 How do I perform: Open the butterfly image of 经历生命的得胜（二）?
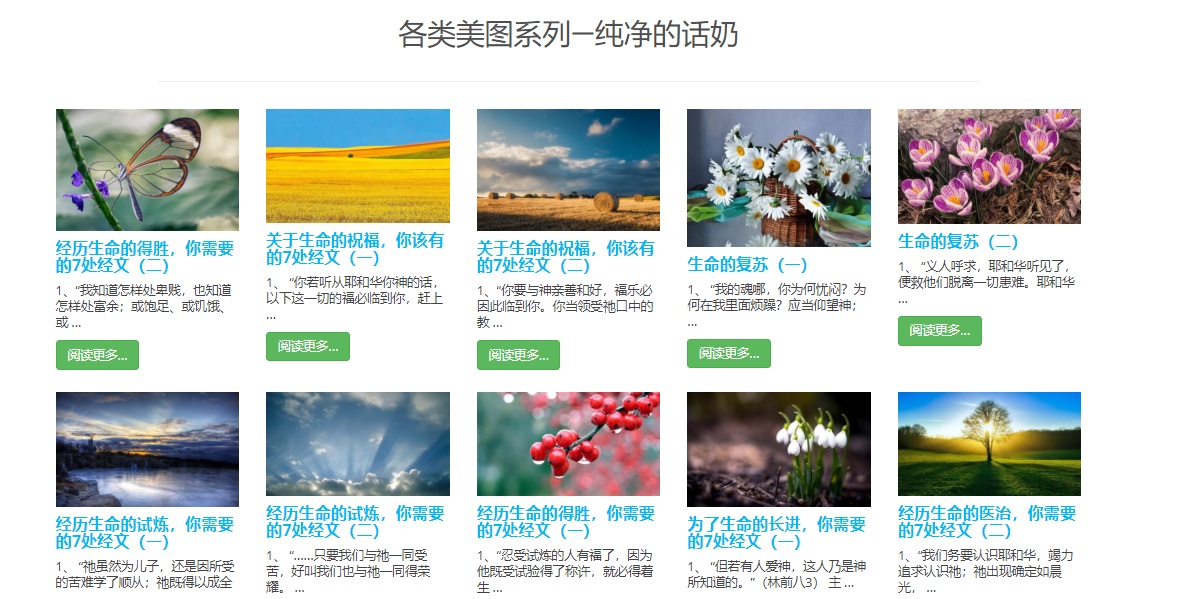[147, 170]
